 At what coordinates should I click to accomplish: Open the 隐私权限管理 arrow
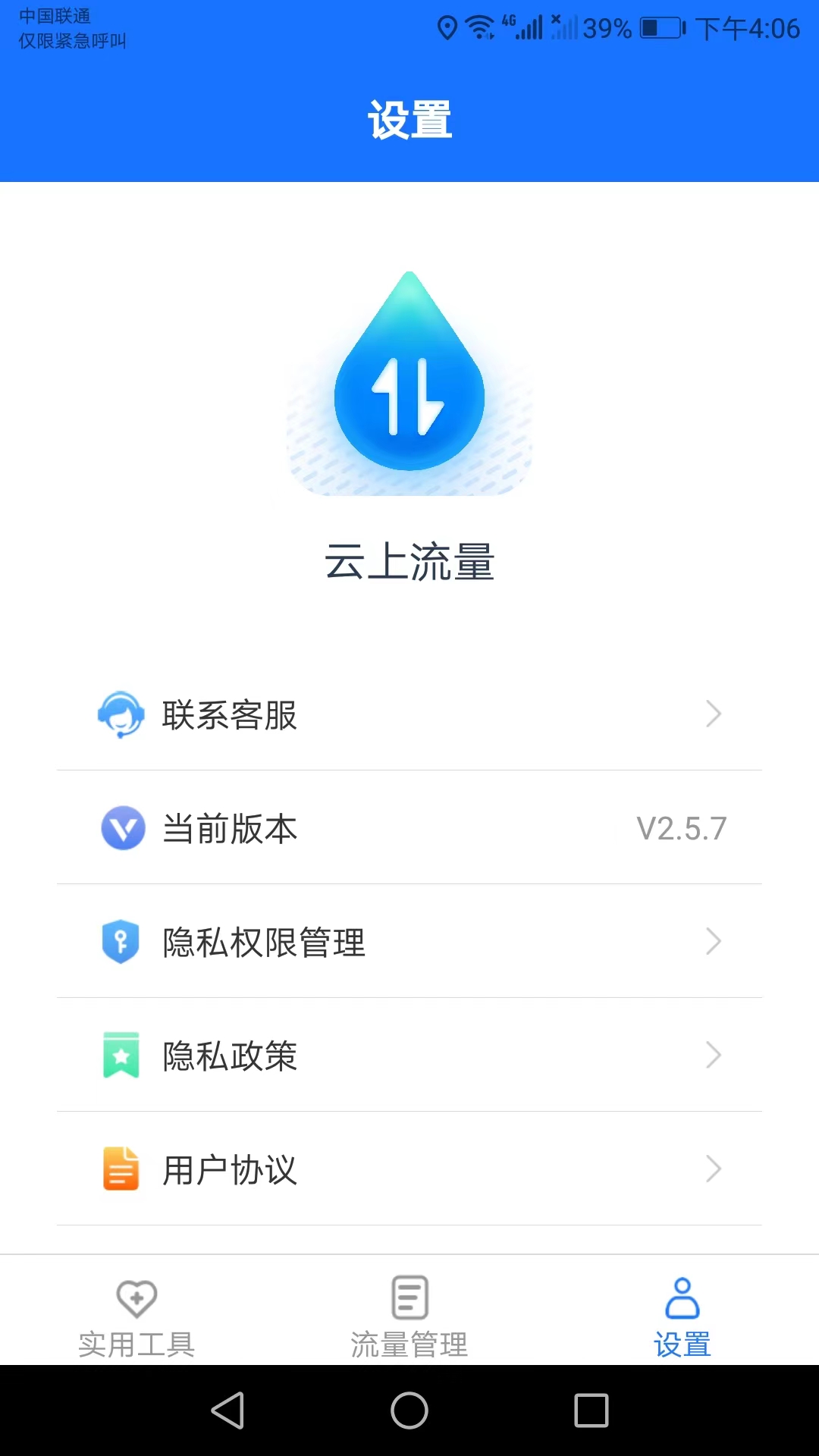point(713,941)
